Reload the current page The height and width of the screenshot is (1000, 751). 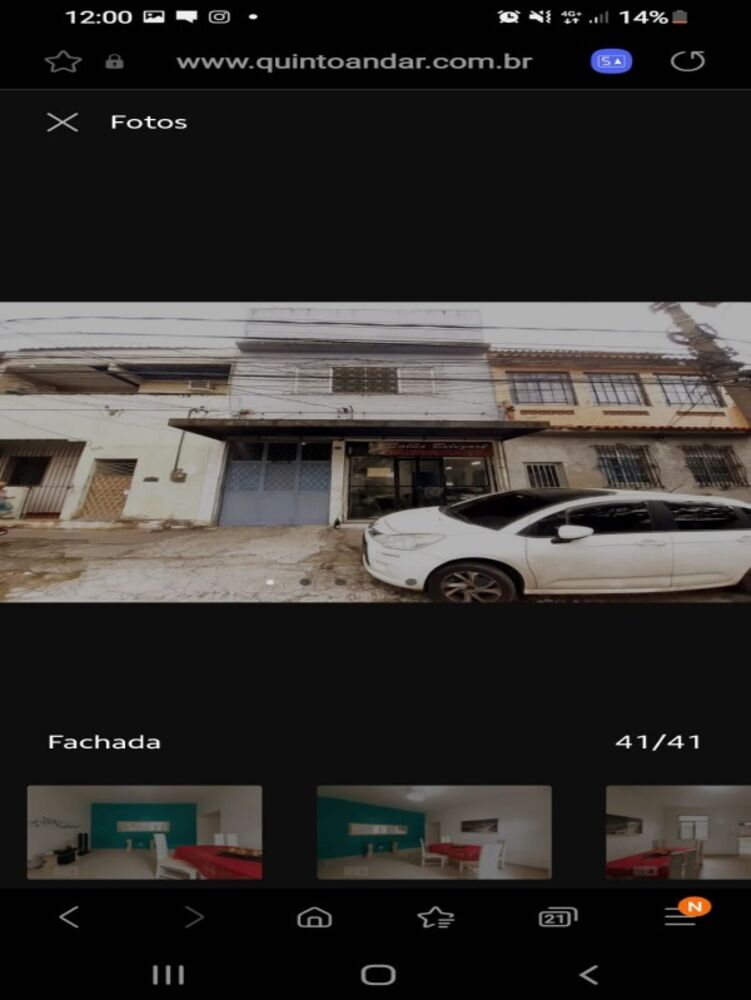click(687, 62)
